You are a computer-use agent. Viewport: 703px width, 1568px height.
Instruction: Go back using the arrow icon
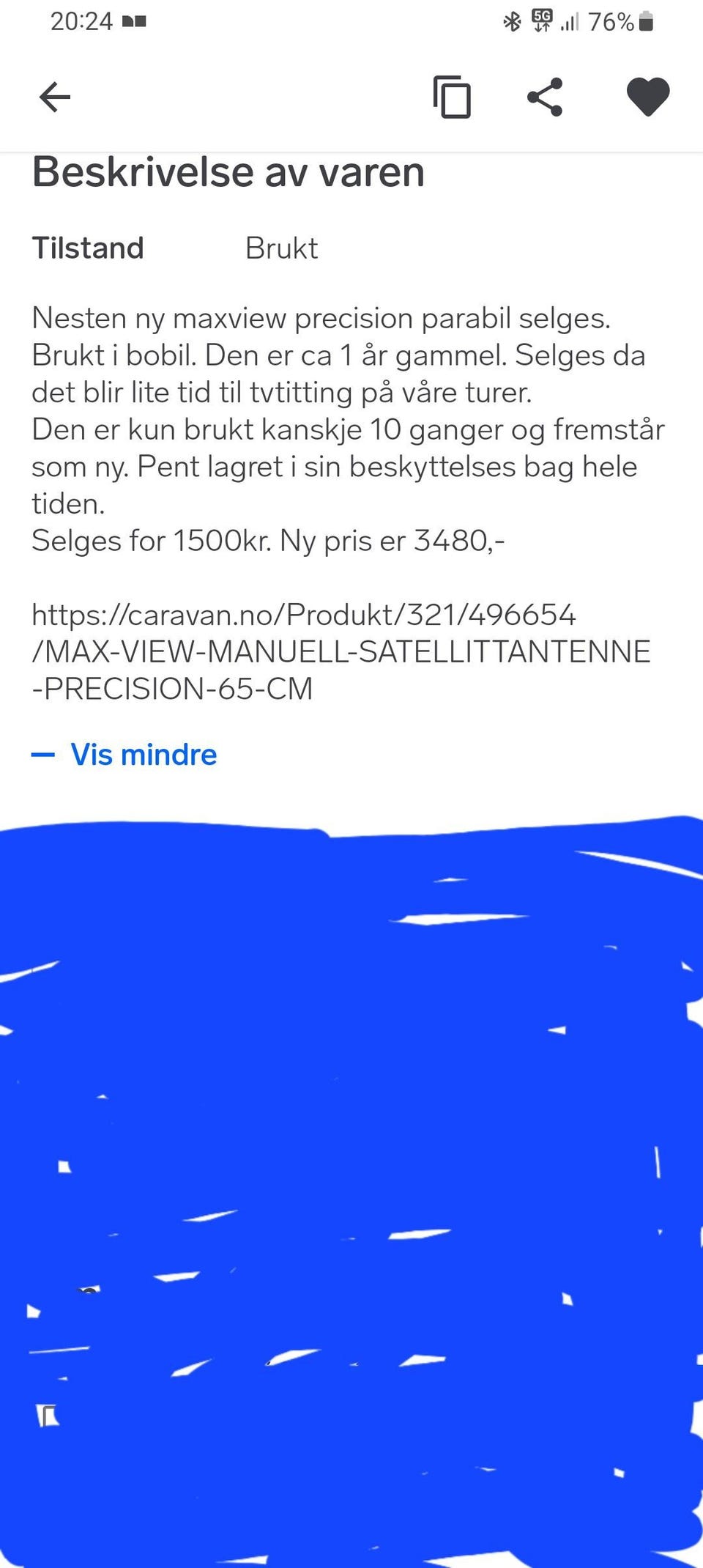[x=55, y=97]
